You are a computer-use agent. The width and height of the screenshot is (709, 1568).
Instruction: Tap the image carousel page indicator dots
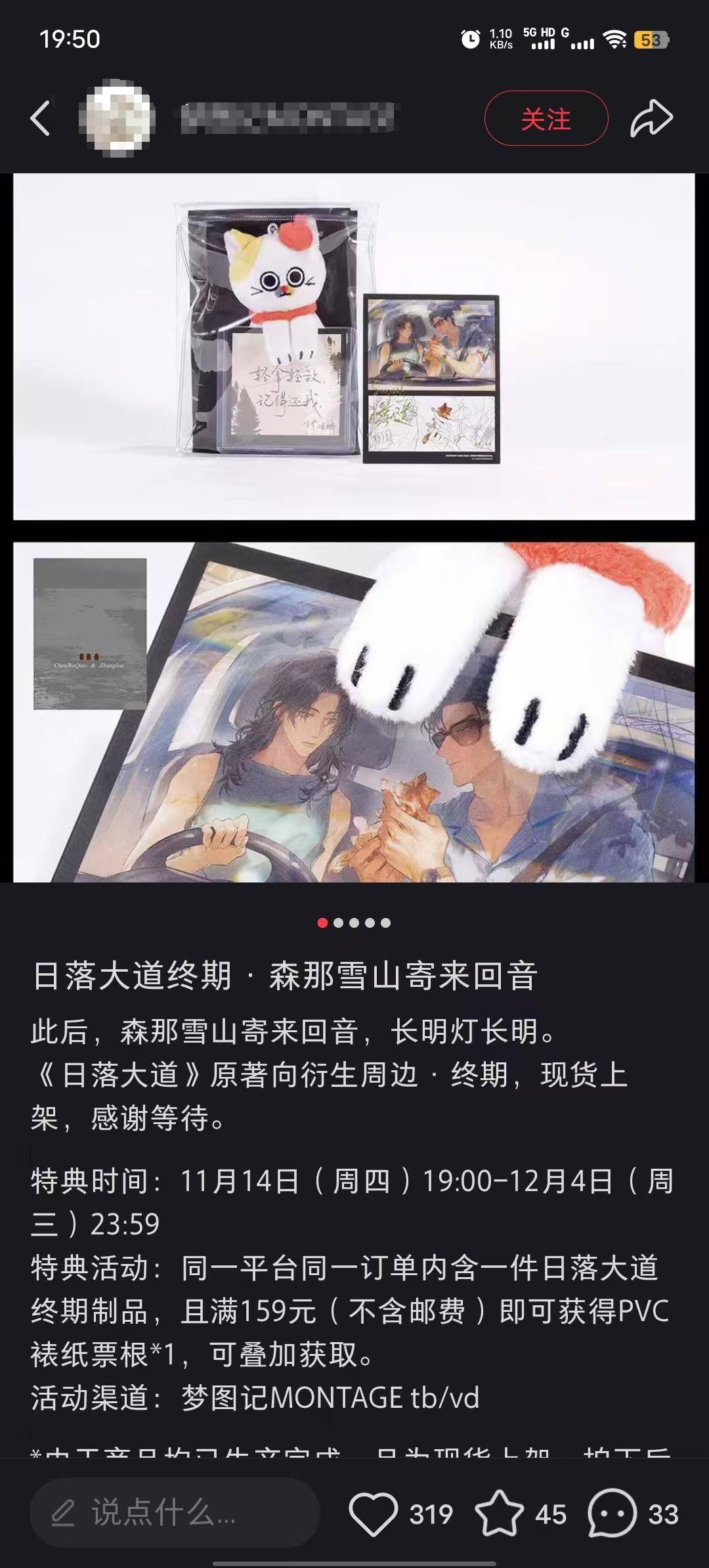354,923
